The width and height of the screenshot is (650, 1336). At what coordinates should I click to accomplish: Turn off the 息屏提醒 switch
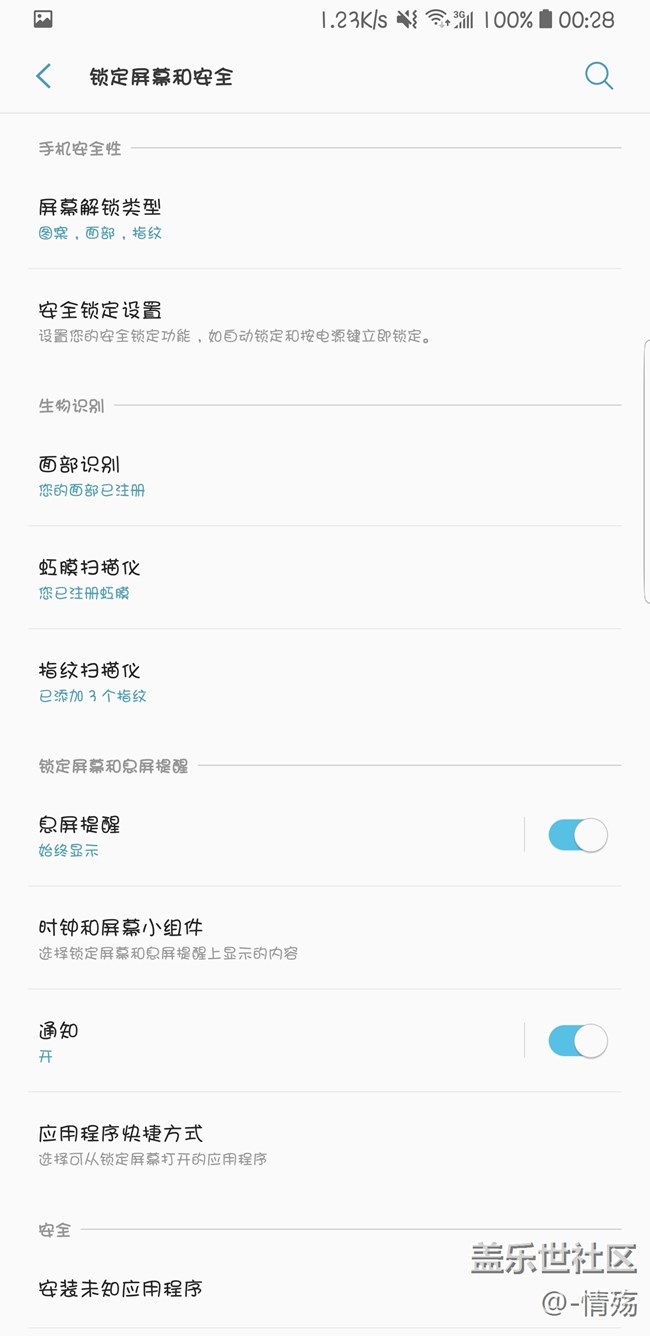pyautogui.click(x=577, y=835)
